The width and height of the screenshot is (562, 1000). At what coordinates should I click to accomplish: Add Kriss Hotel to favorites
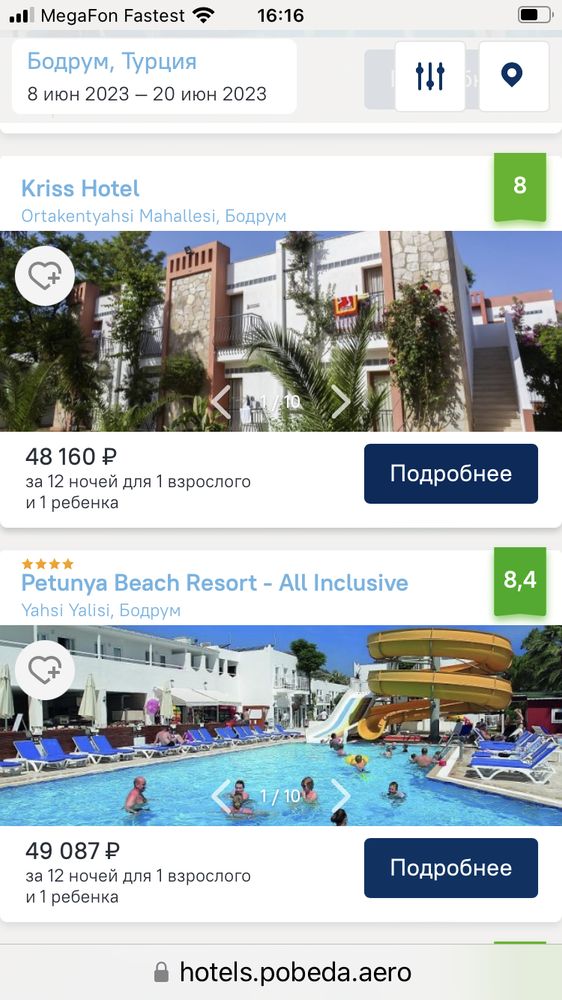point(45,276)
